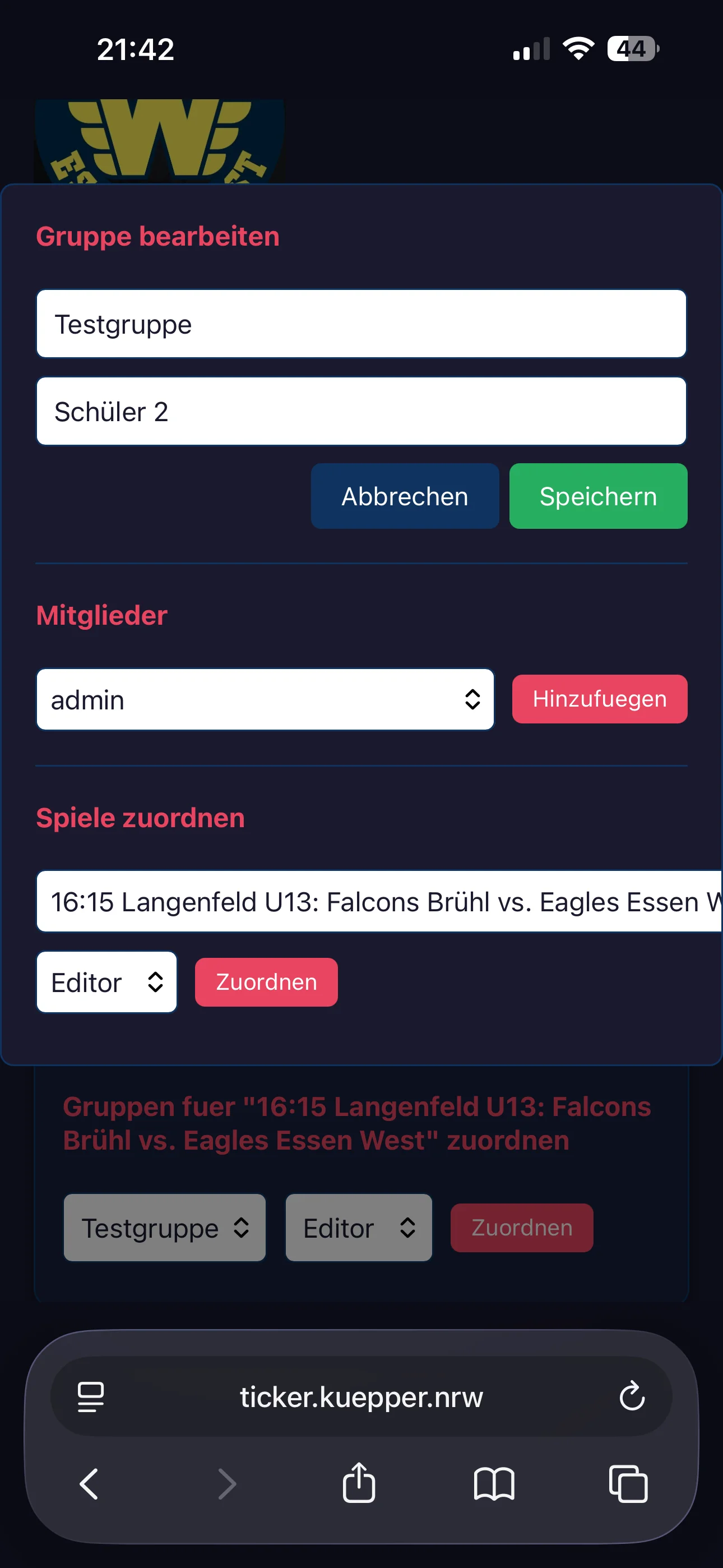
Task: Open Safari bookmarks
Action: tap(494, 1483)
